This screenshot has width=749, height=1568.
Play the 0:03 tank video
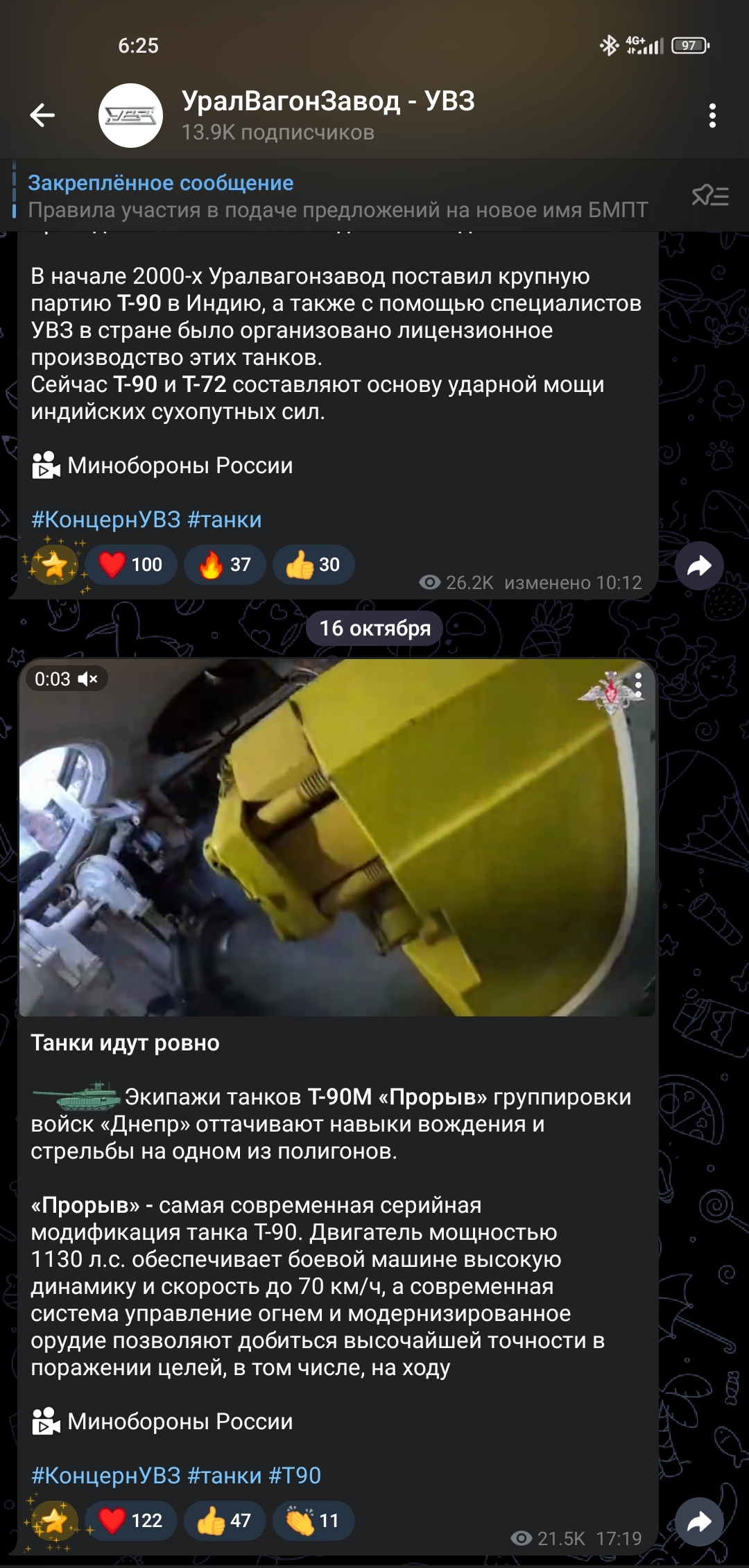337,838
